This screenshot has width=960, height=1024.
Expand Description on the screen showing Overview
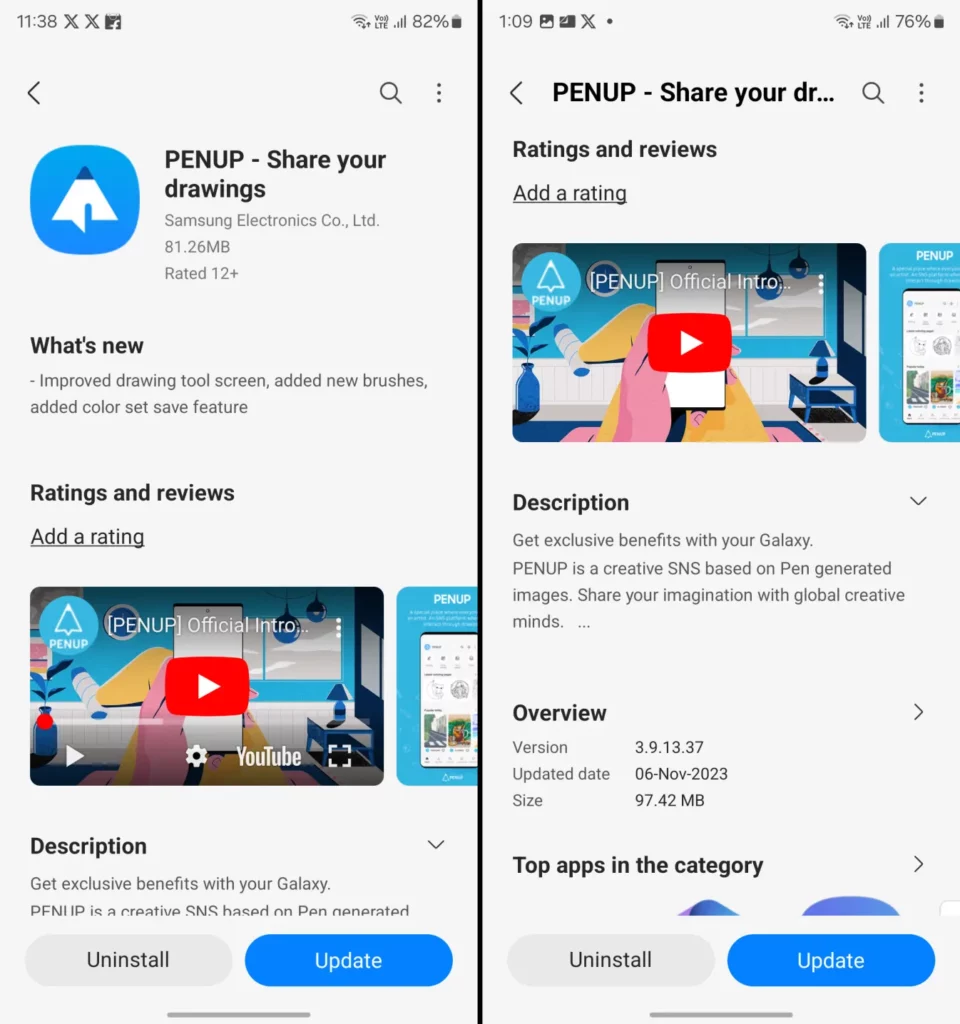point(918,501)
